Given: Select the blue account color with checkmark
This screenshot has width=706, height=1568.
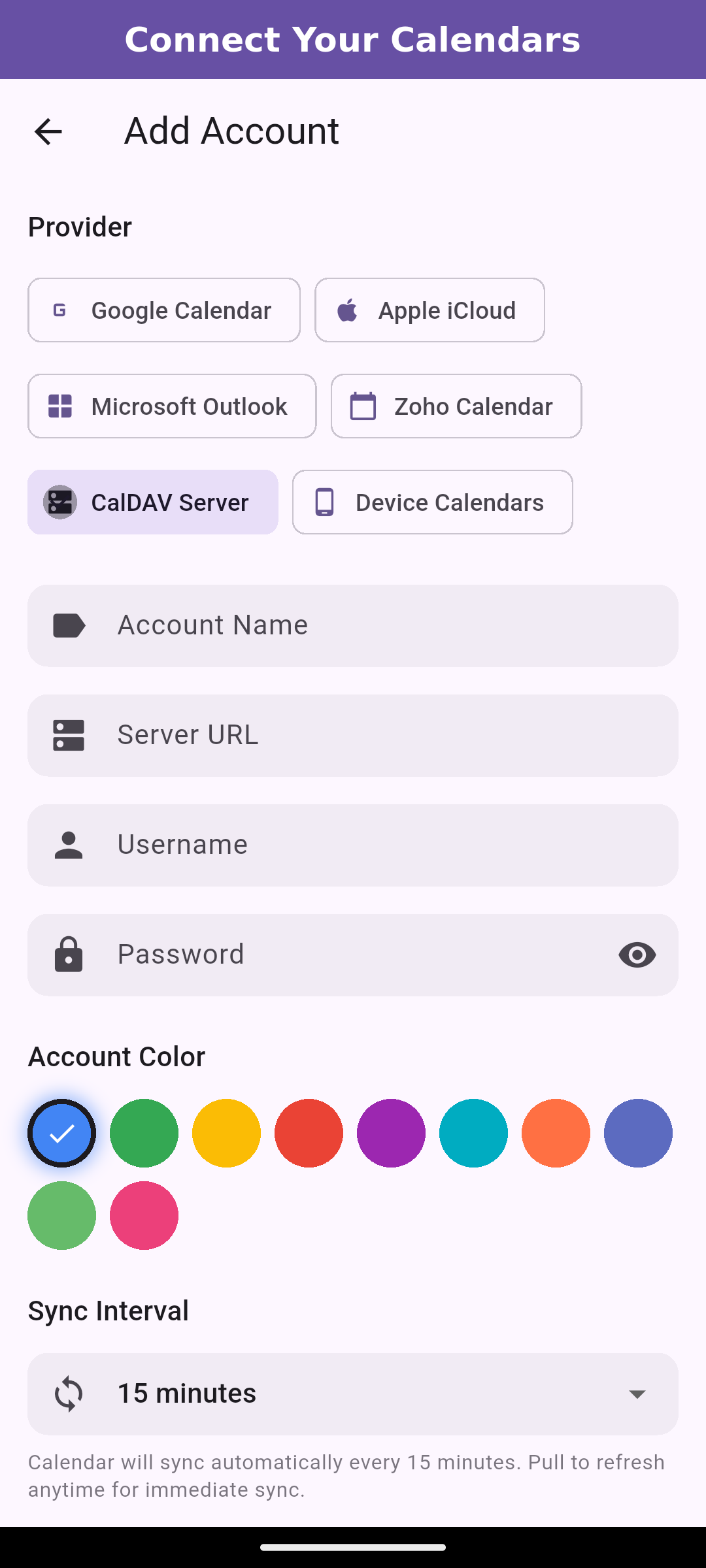Looking at the screenshot, I should pyautogui.click(x=61, y=1133).
